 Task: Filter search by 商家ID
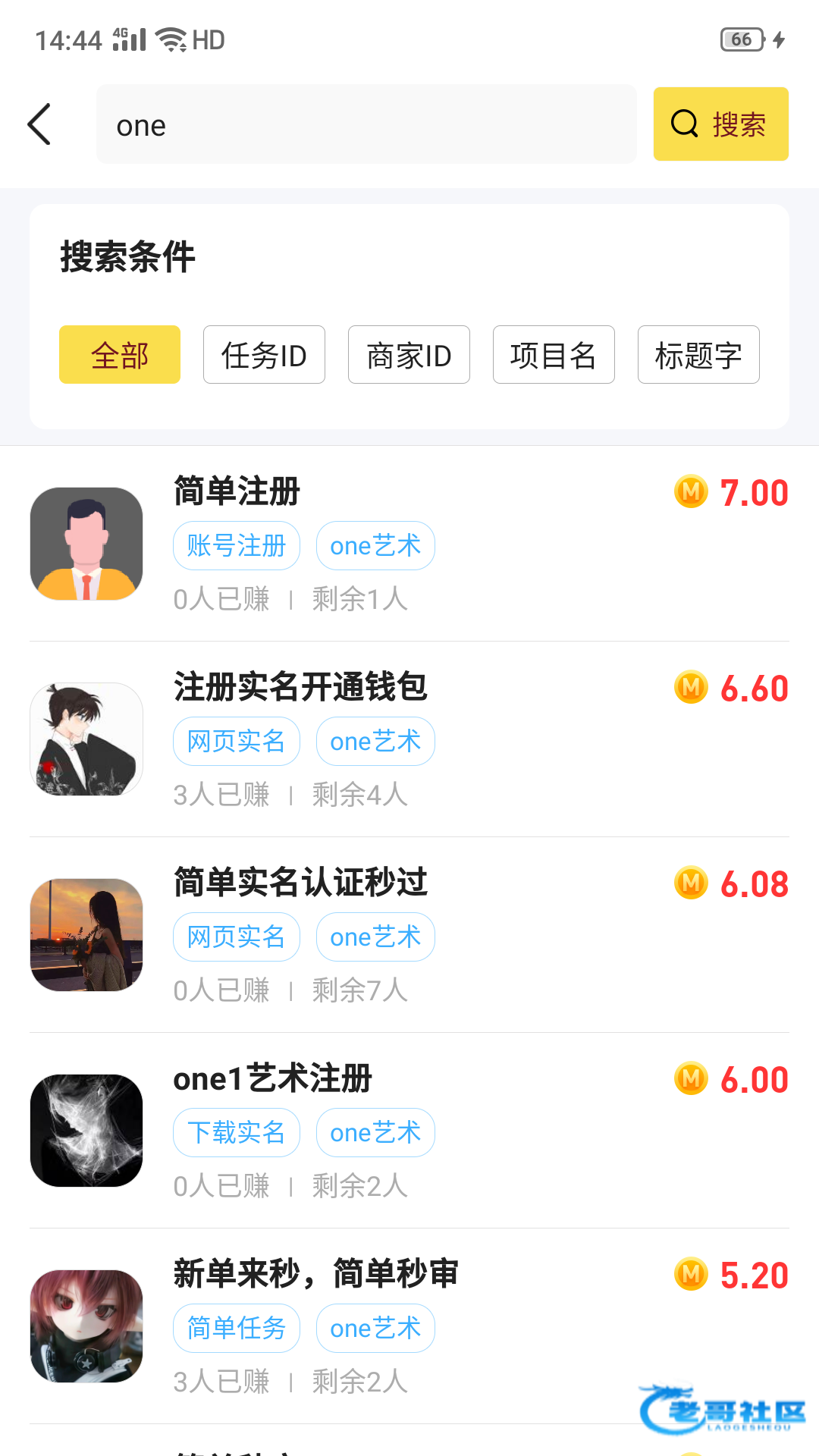coord(409,355)
